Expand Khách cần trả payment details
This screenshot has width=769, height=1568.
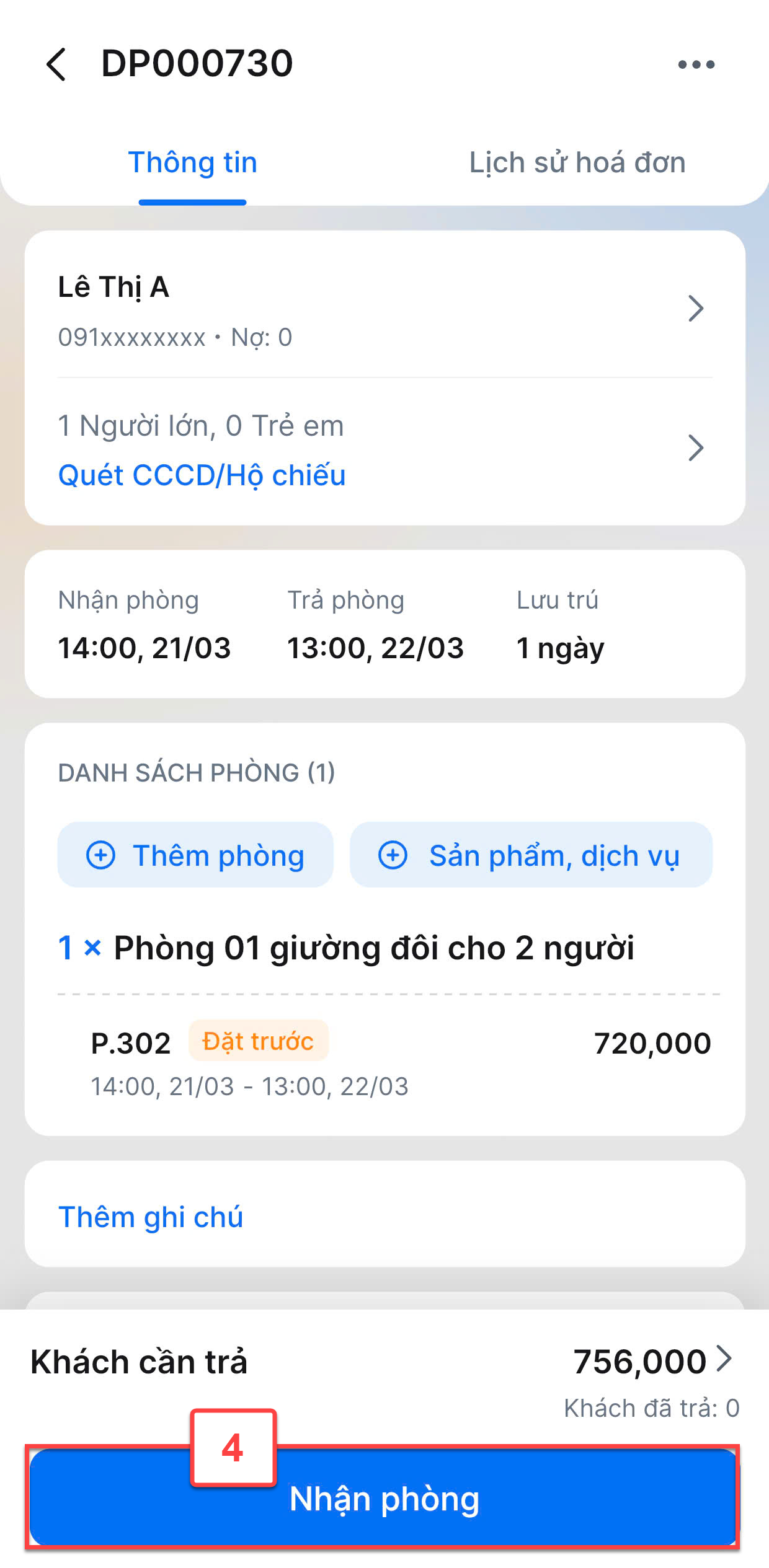click(x=653, y=1362)
